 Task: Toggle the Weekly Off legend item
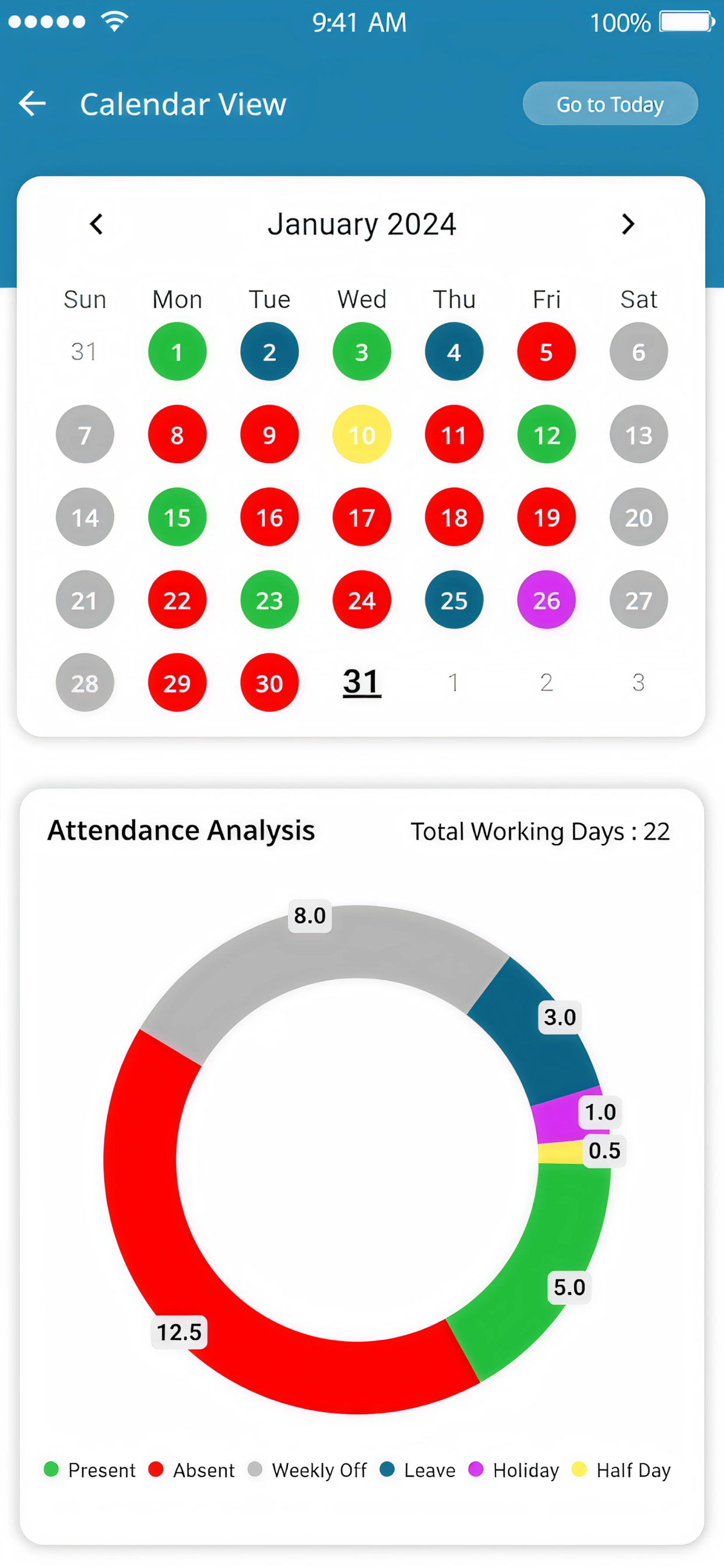(307, 1470)
